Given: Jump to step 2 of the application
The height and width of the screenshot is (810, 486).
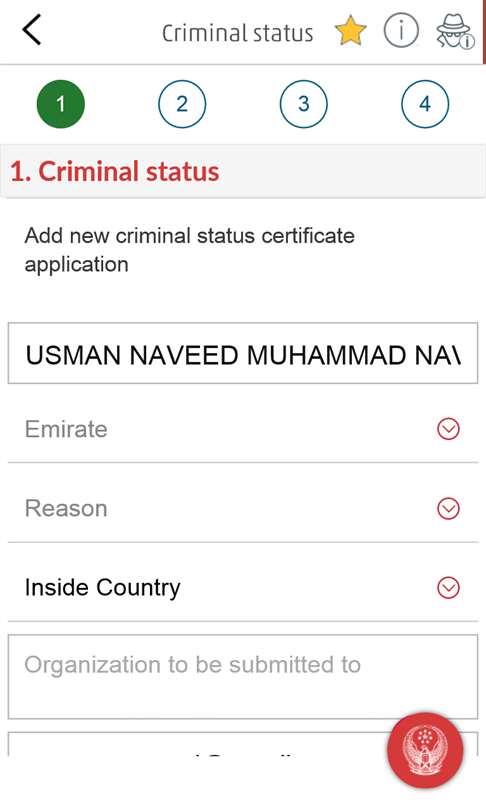Looking at the screenshot, I should [x=182, y=104].
